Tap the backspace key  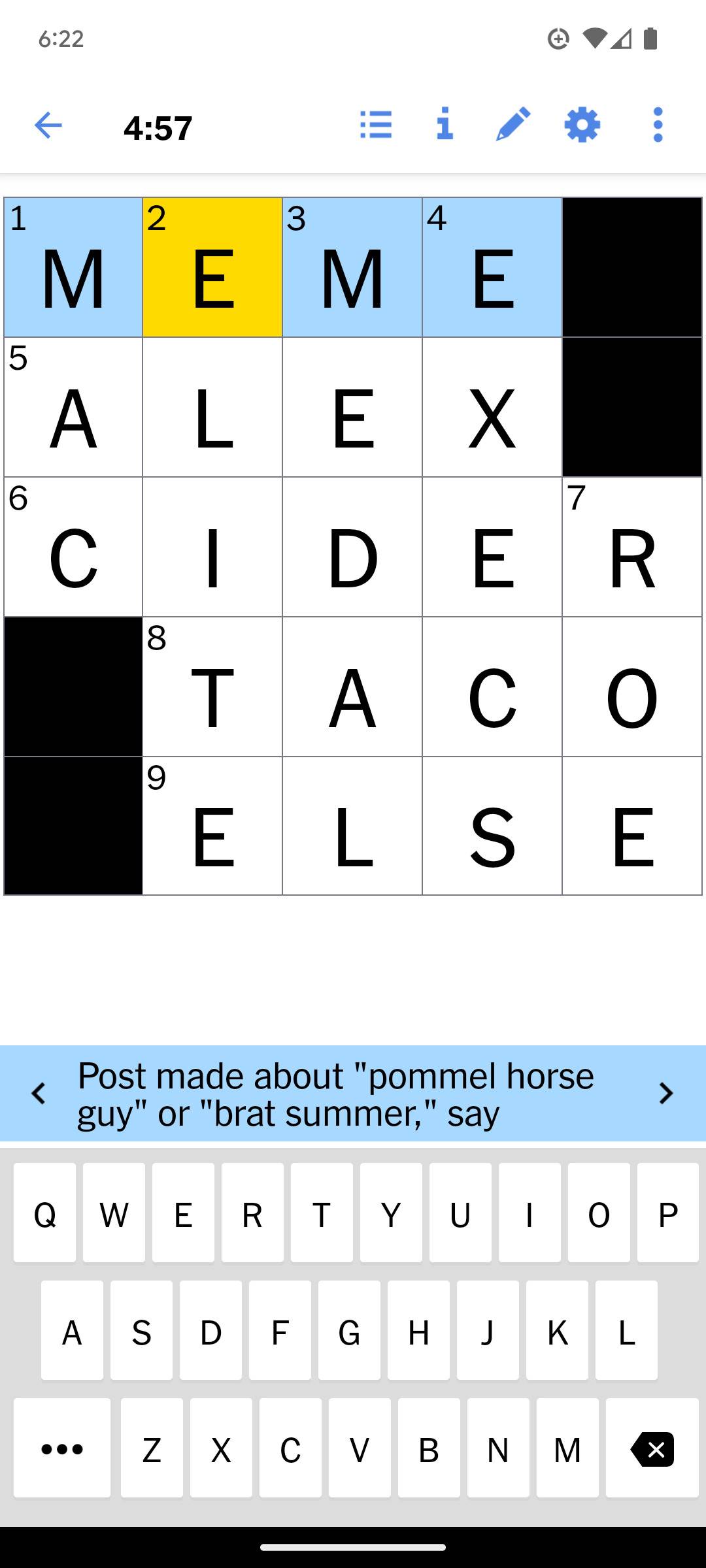coord(652,1448)
